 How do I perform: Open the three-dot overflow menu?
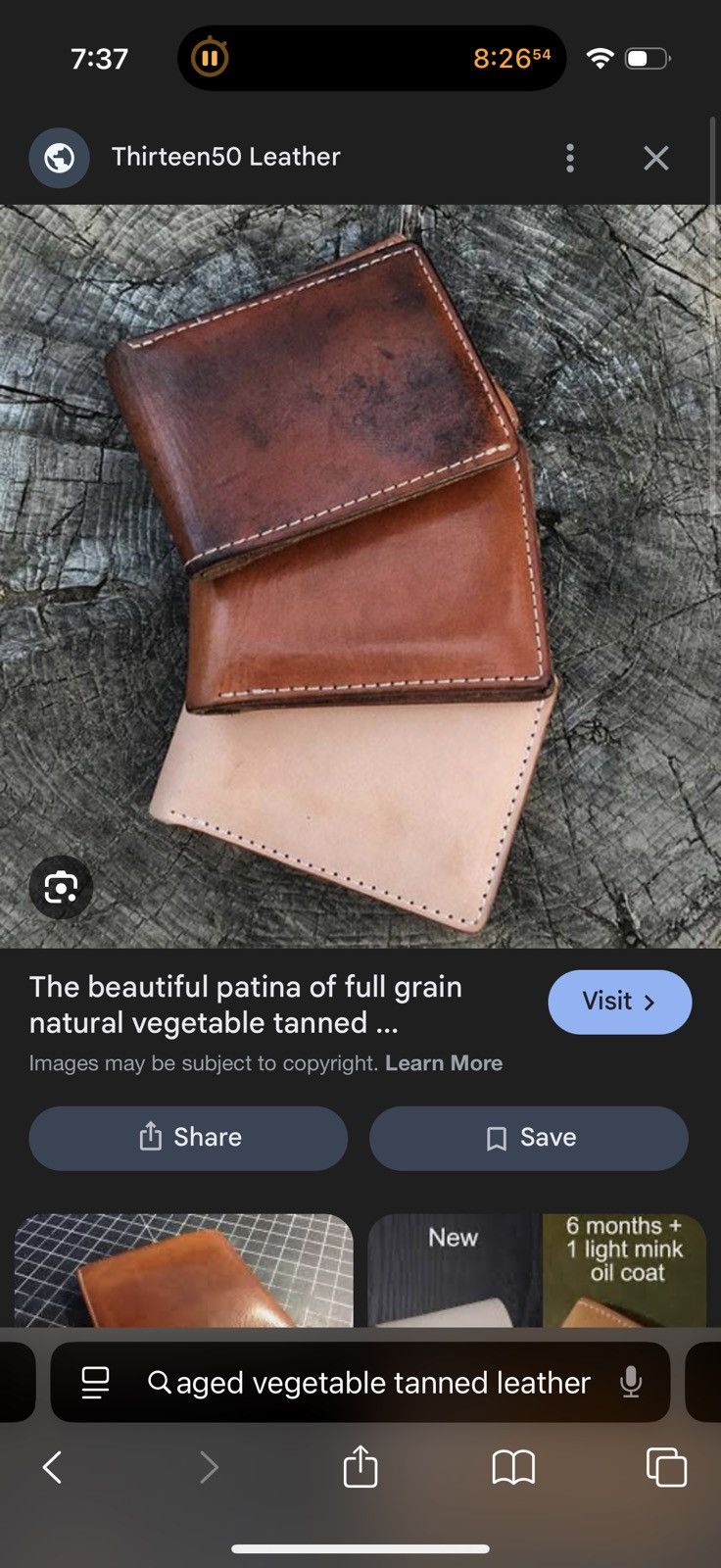(x=570, y=158)
